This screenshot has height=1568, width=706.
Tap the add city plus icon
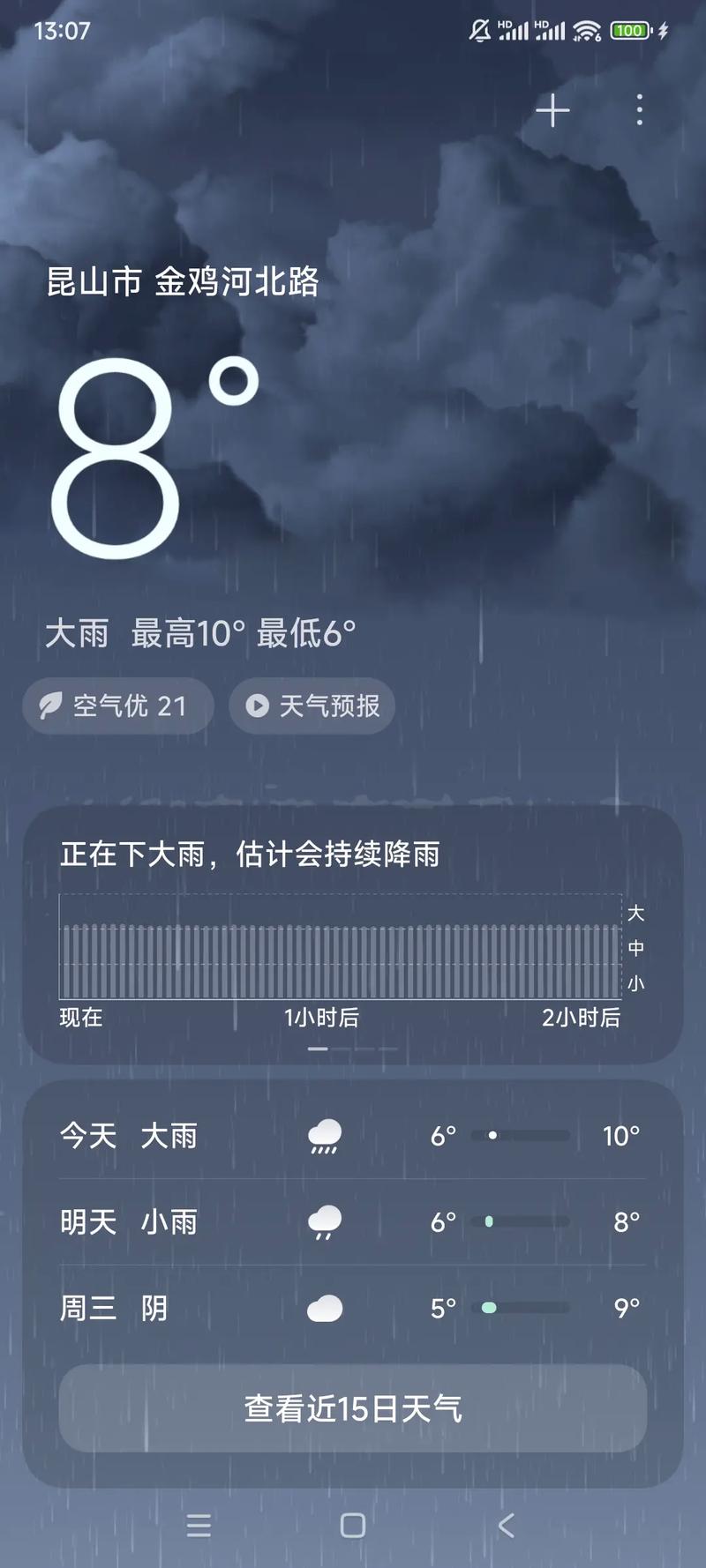click(x=554, y=111)
